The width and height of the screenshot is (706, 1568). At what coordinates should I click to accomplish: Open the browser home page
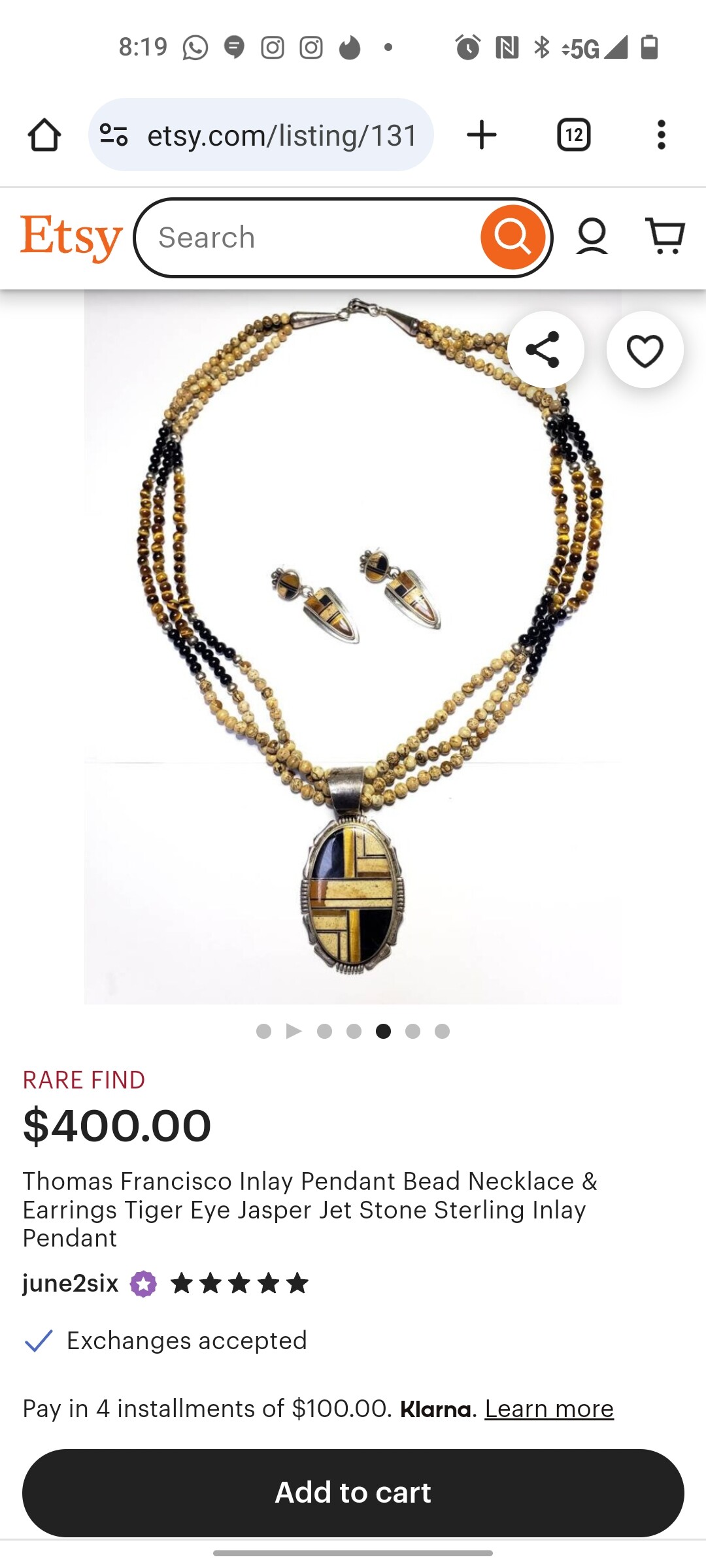(x=44, y=135)
